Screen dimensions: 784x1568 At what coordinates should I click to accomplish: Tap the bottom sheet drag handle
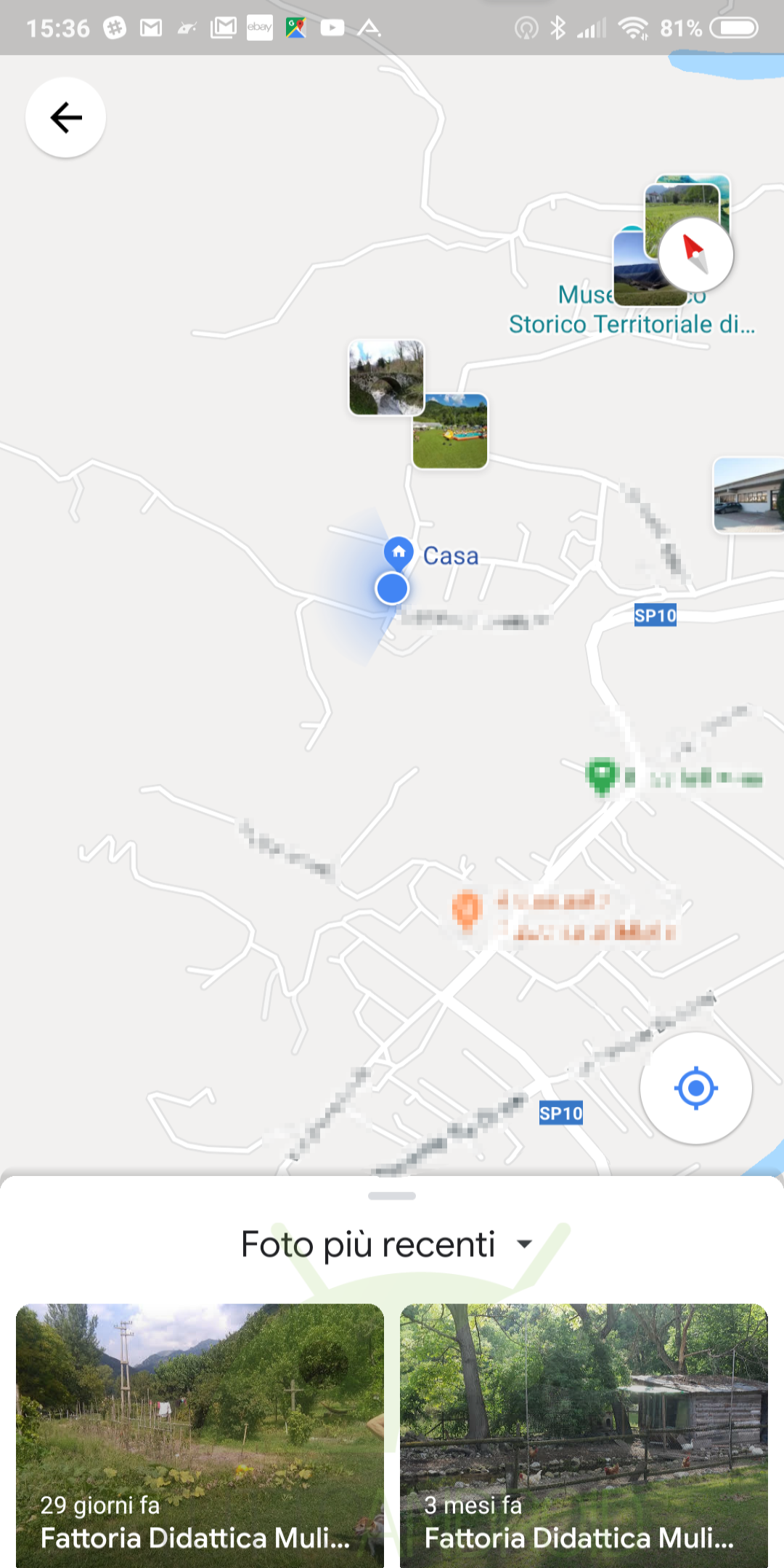pyautogui.click(x=392, y=1196)
